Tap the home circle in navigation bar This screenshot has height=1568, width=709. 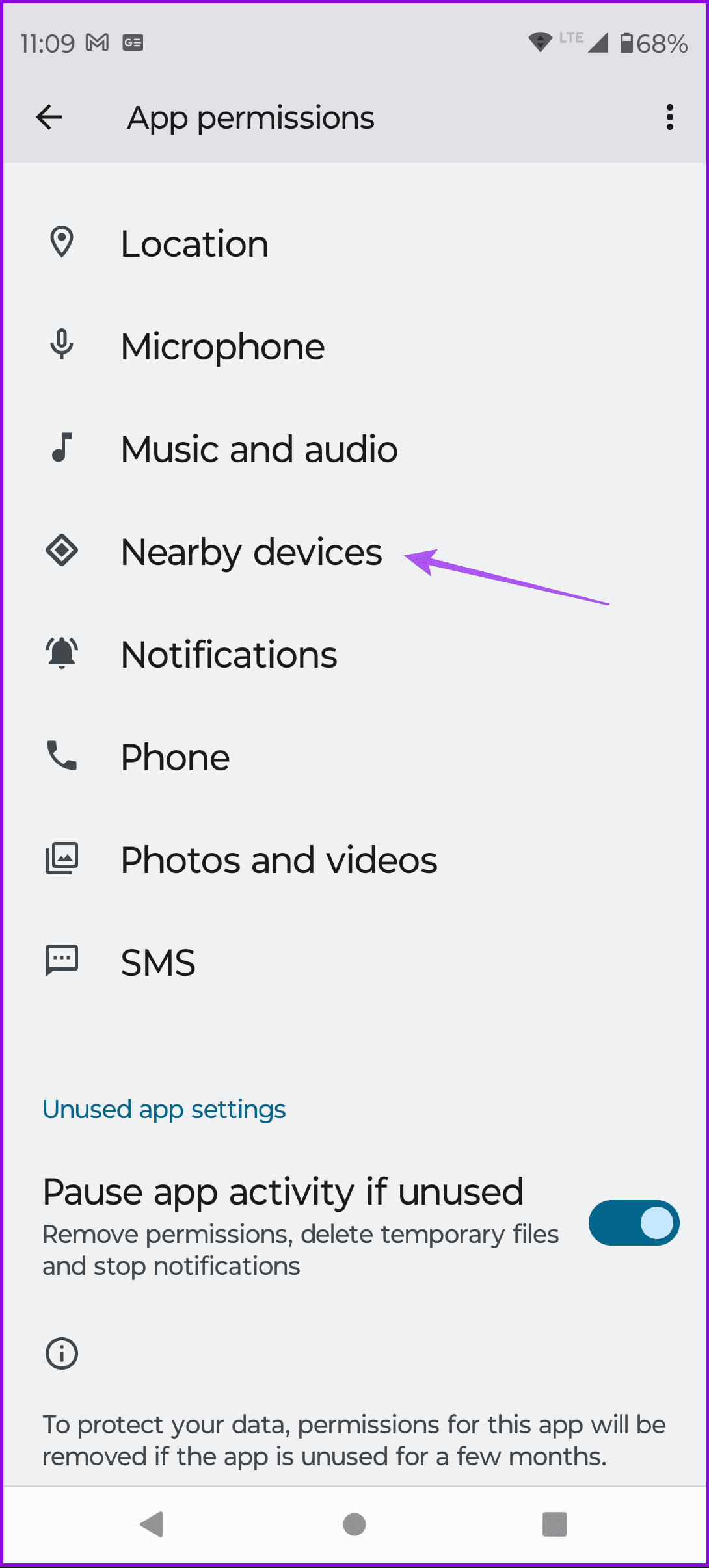(x=354, y=1524)
